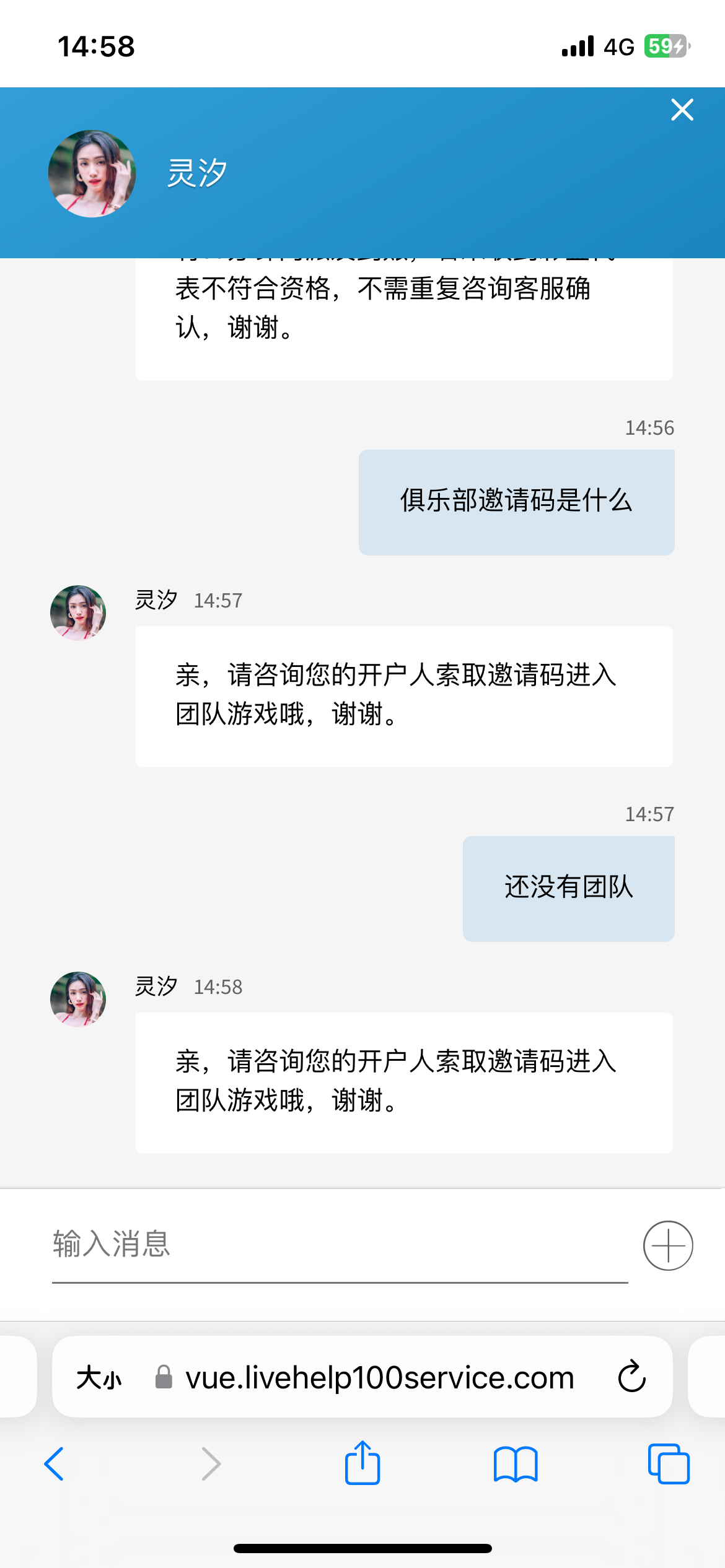Screen dimensions: 725x1568
Task: Share this page from Safari toolbar
Action: pos(362,1464)
